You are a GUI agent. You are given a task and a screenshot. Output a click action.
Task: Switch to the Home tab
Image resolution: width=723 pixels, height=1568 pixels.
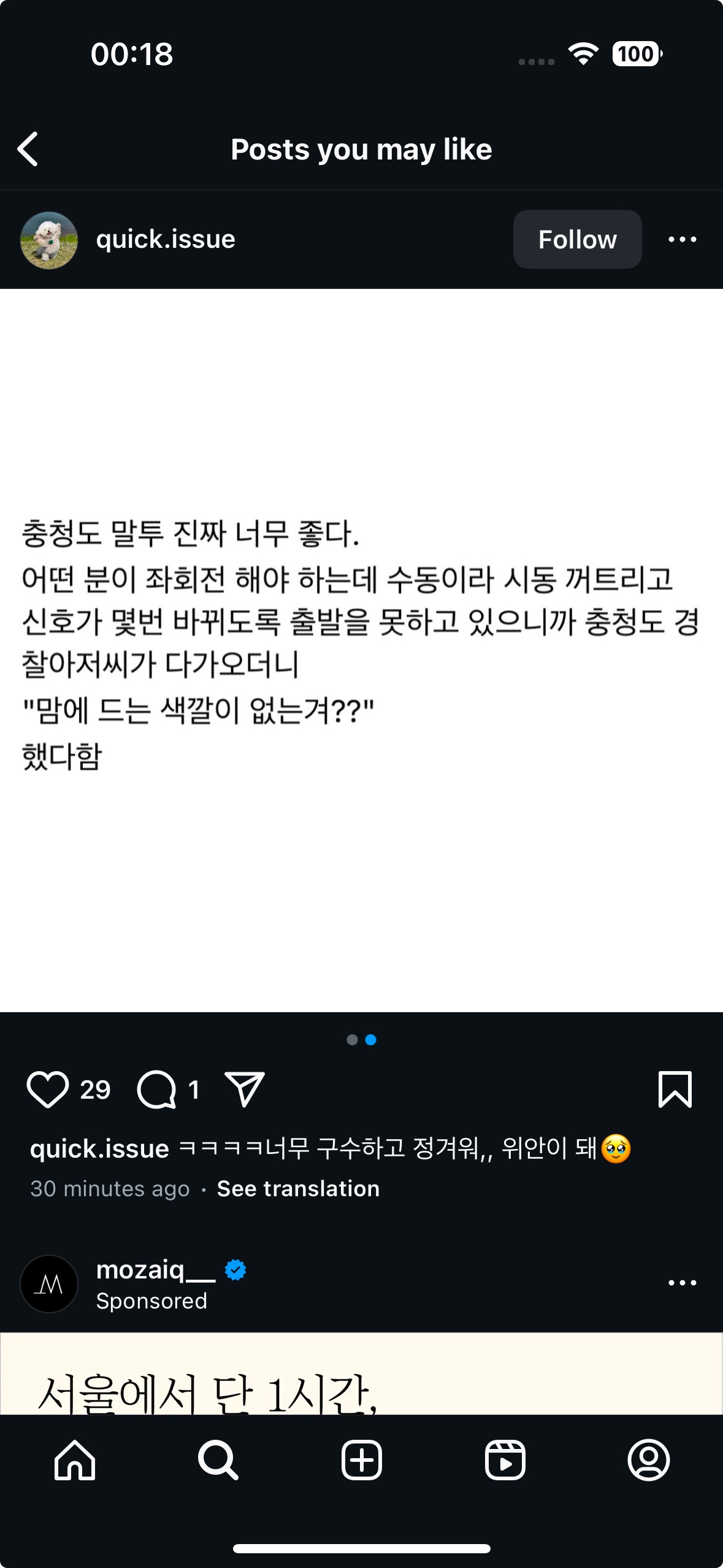click(75, 1460)
